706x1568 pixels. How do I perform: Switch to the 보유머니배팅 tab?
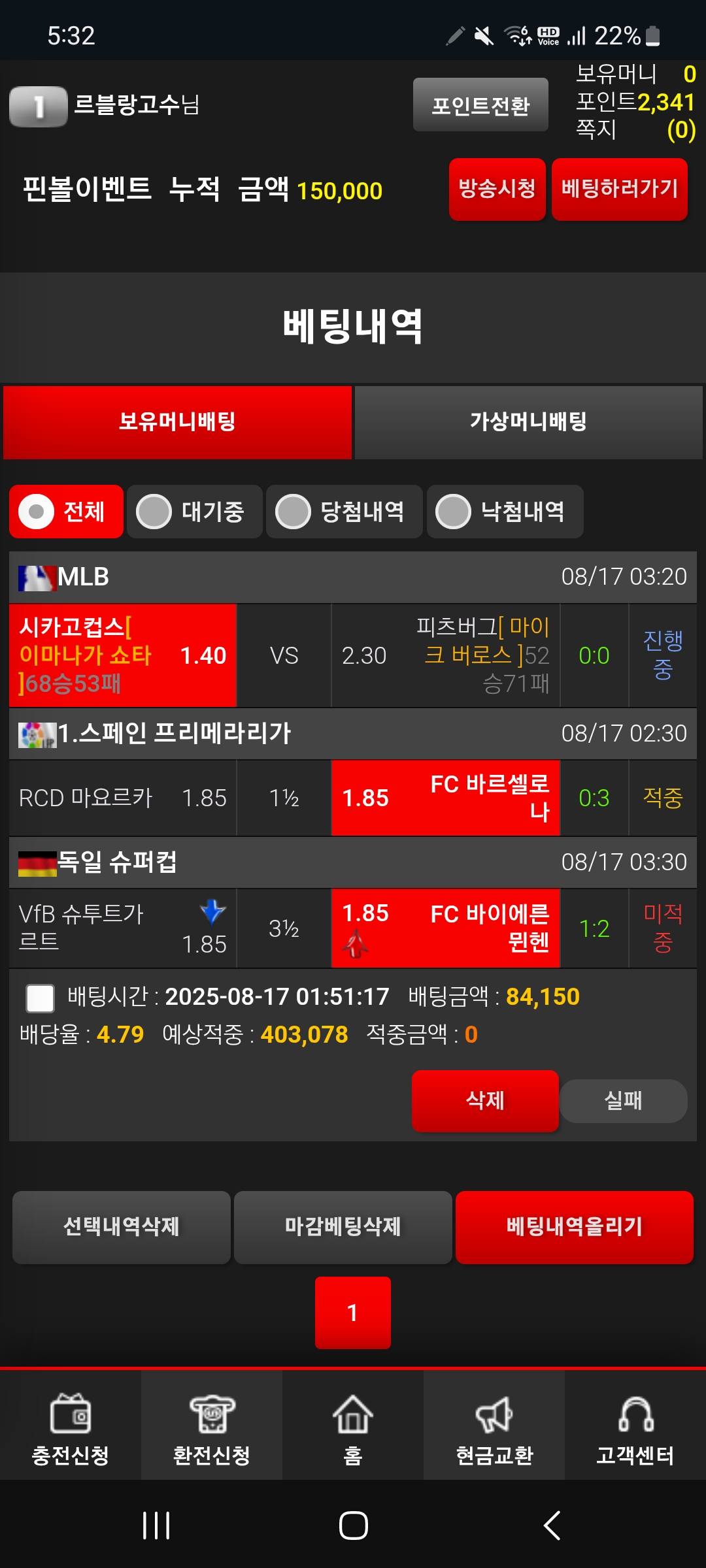click(x=177, y=422)
